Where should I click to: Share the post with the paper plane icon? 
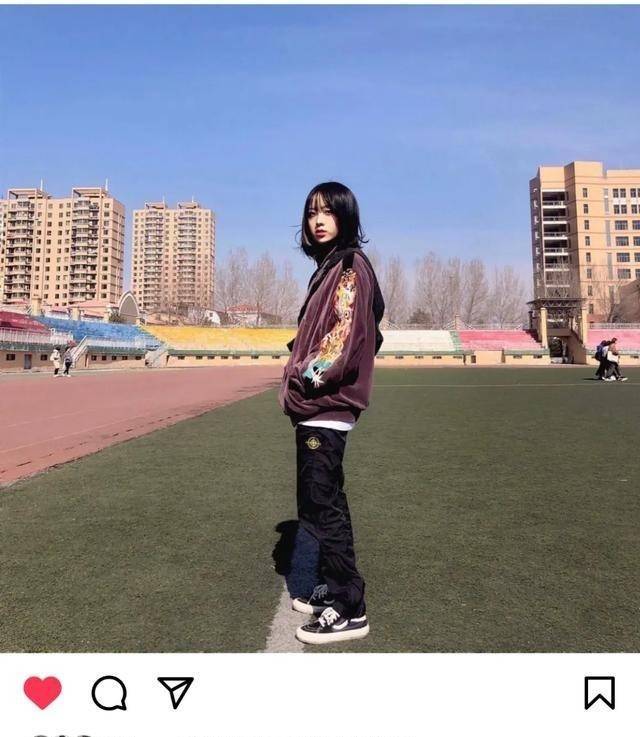coord(175,691)
